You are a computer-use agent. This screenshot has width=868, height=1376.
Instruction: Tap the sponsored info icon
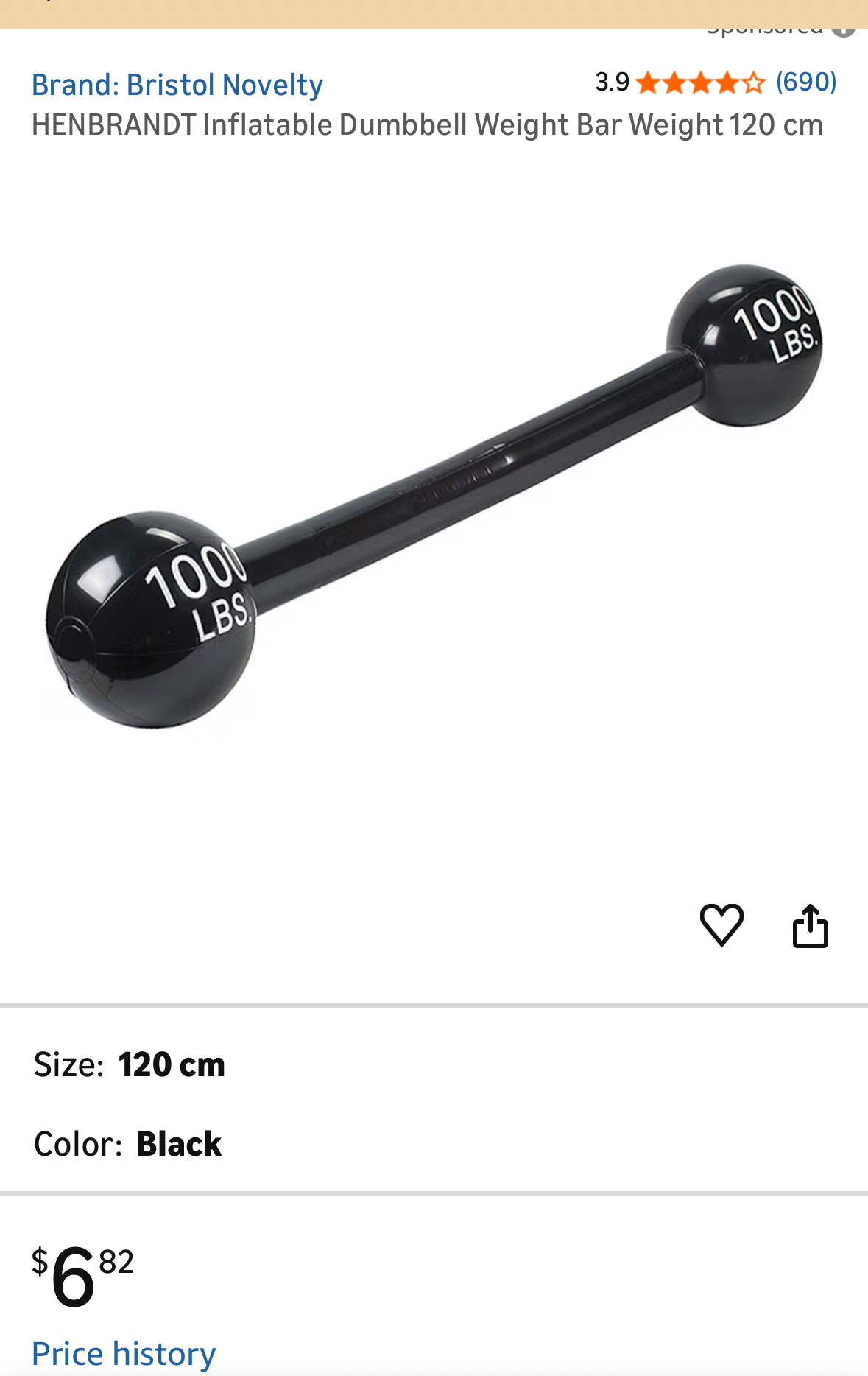pos(844,30)
